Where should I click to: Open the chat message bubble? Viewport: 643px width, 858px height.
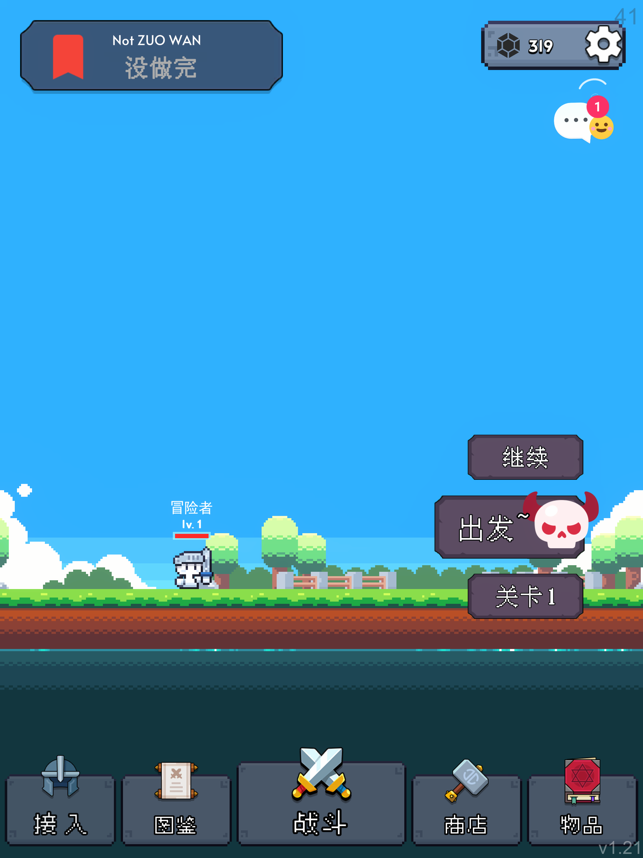tap(577, 122)
